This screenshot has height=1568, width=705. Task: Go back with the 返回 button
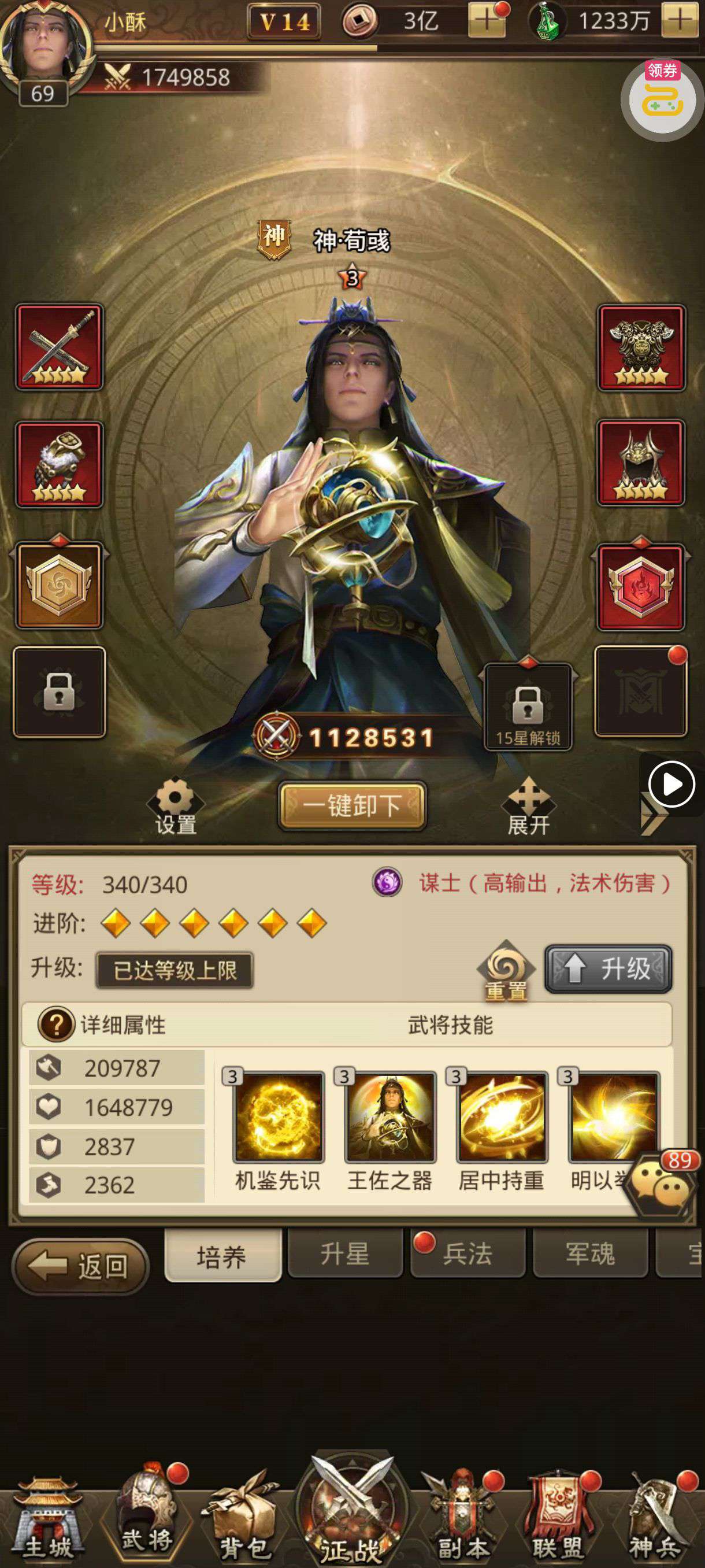tap(80, 1267)
